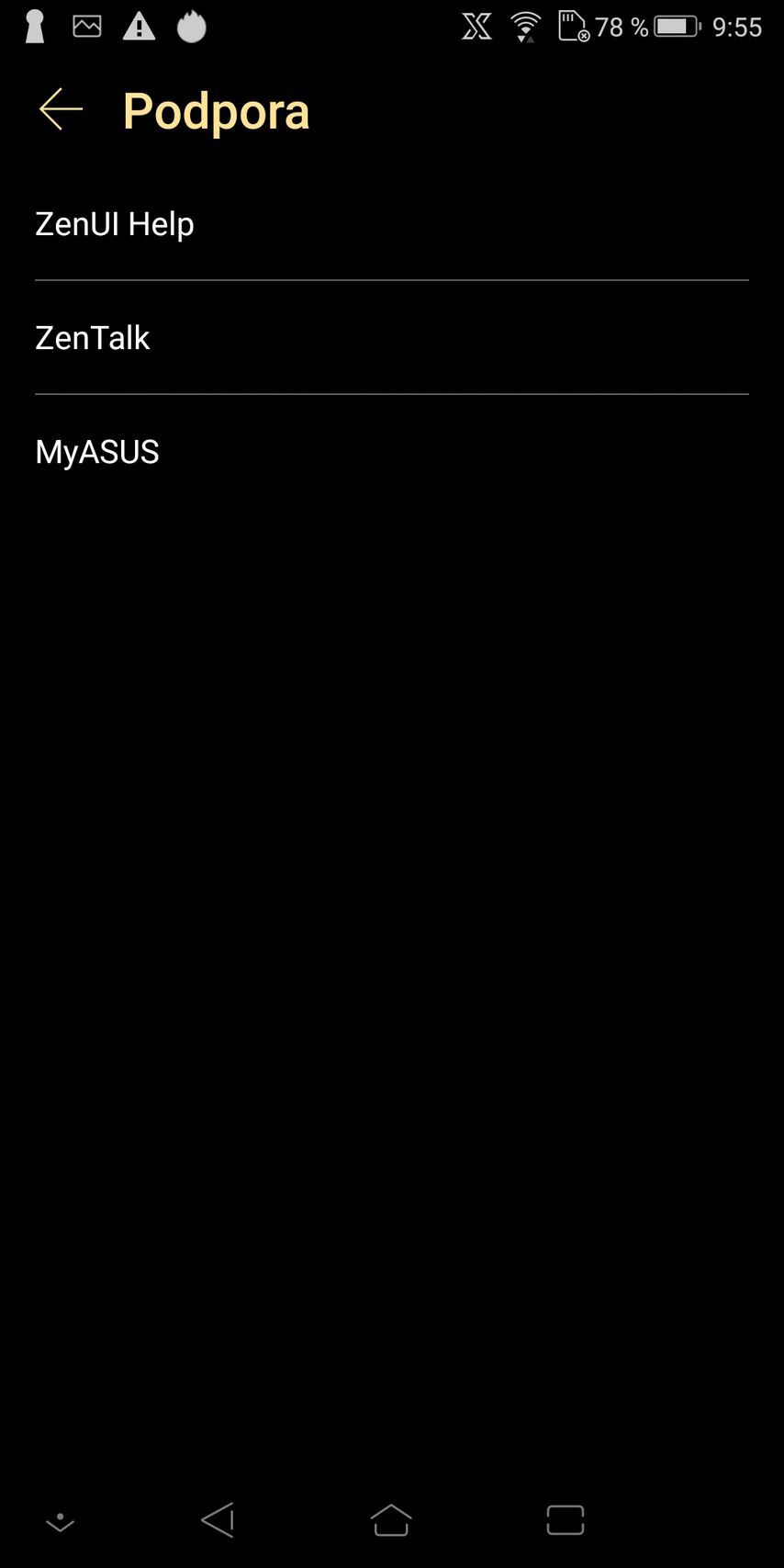Open the recent apps overview
This screenshot has height=1568, width=784.
point(565,1519)
